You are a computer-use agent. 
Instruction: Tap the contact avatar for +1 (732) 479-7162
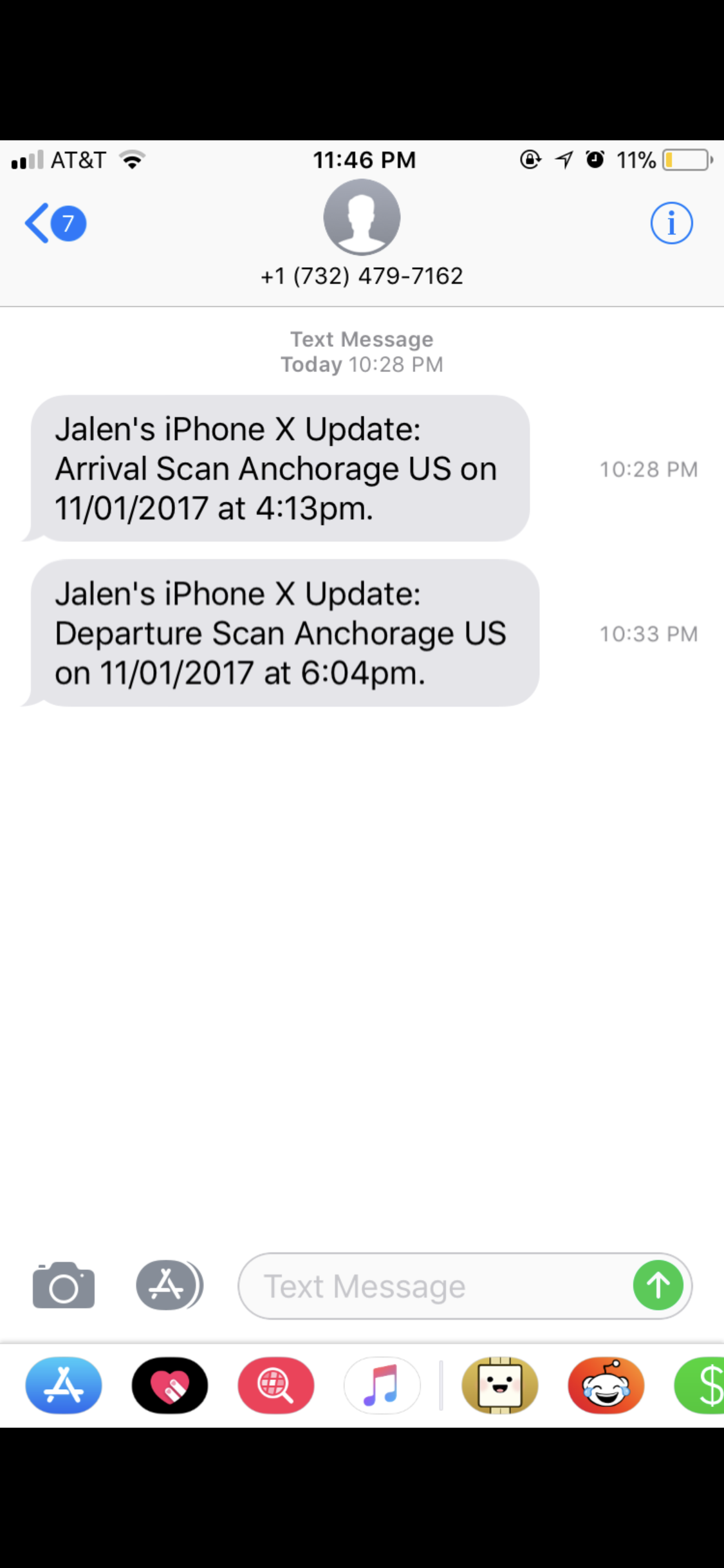362,218
